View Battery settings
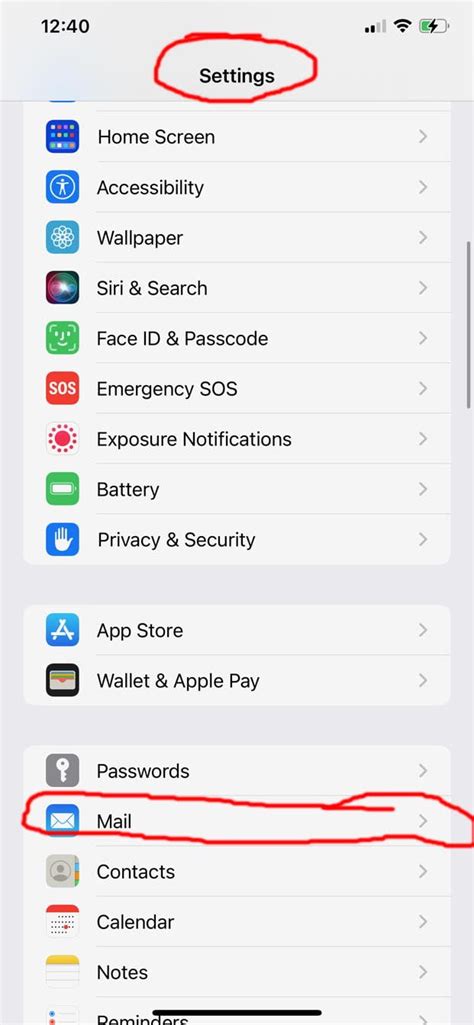The width and height of the screenshot is (474, 1025). pos(237,490)
